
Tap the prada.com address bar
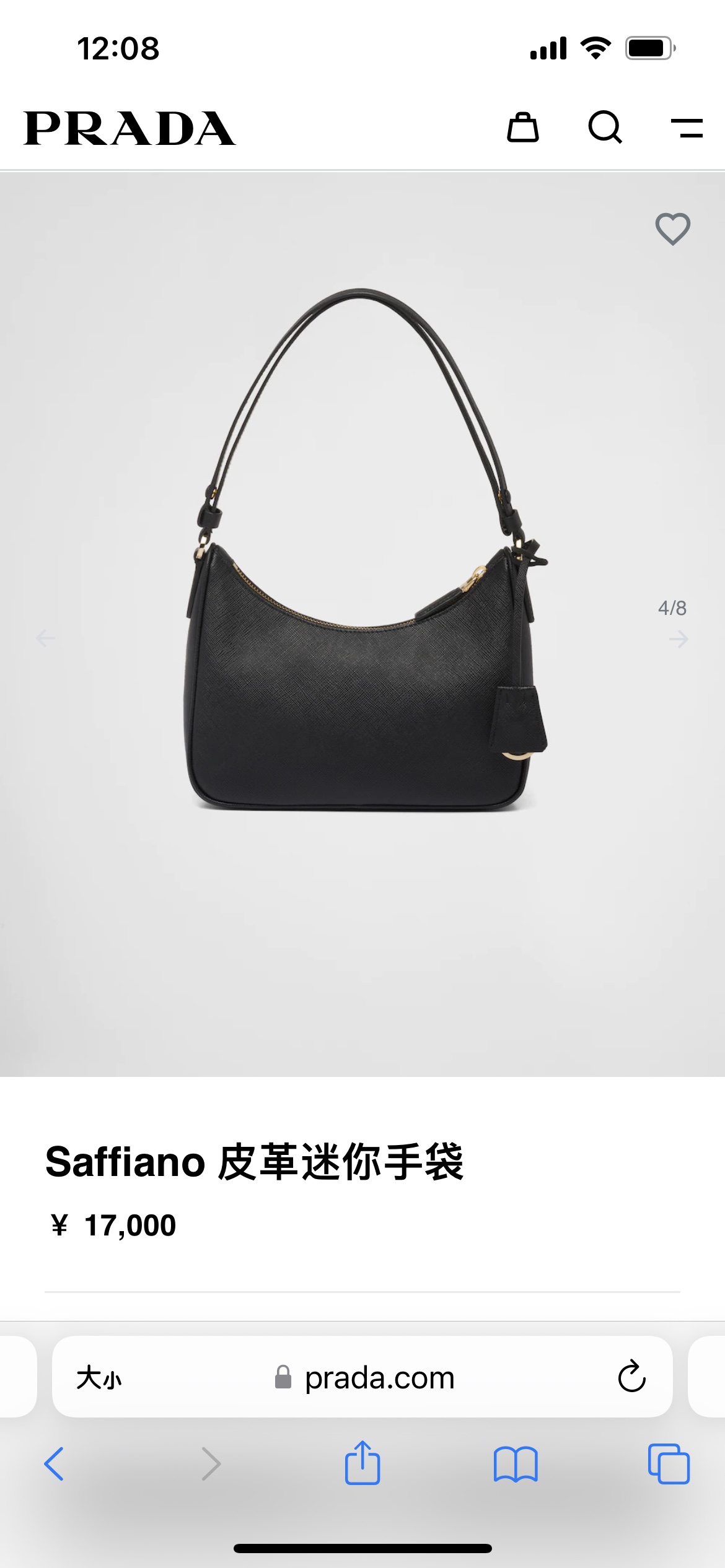[379, 1378]
